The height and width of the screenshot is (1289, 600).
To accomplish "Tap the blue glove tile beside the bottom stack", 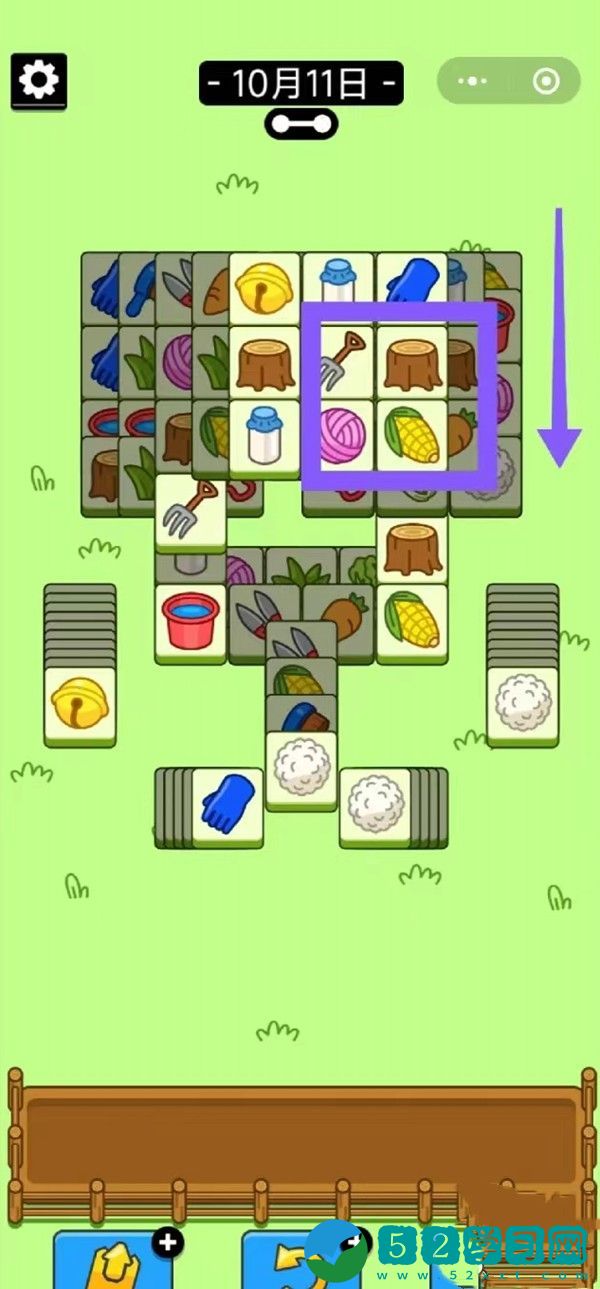I will (x=227, y=804).
